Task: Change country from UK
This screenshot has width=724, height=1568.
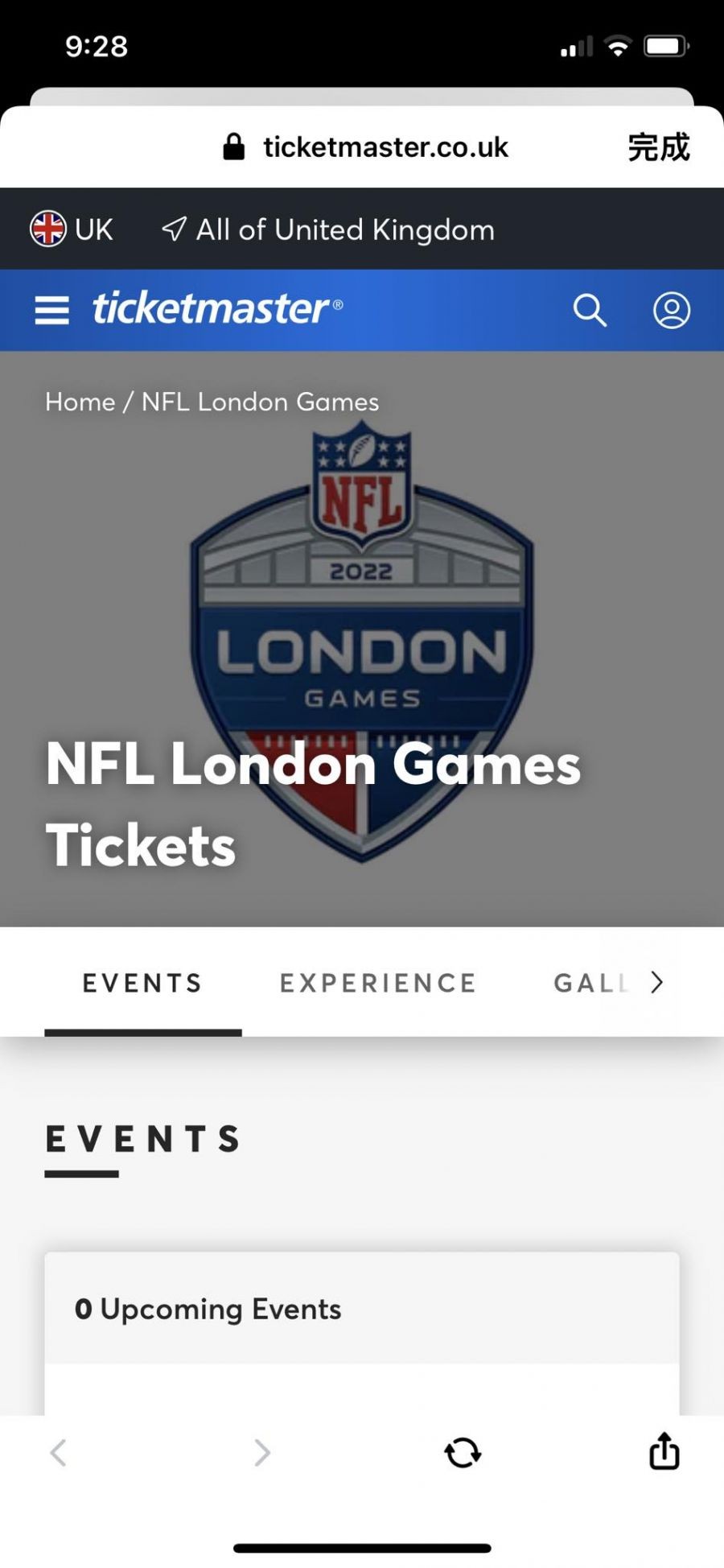Action: tap(72, 229)
